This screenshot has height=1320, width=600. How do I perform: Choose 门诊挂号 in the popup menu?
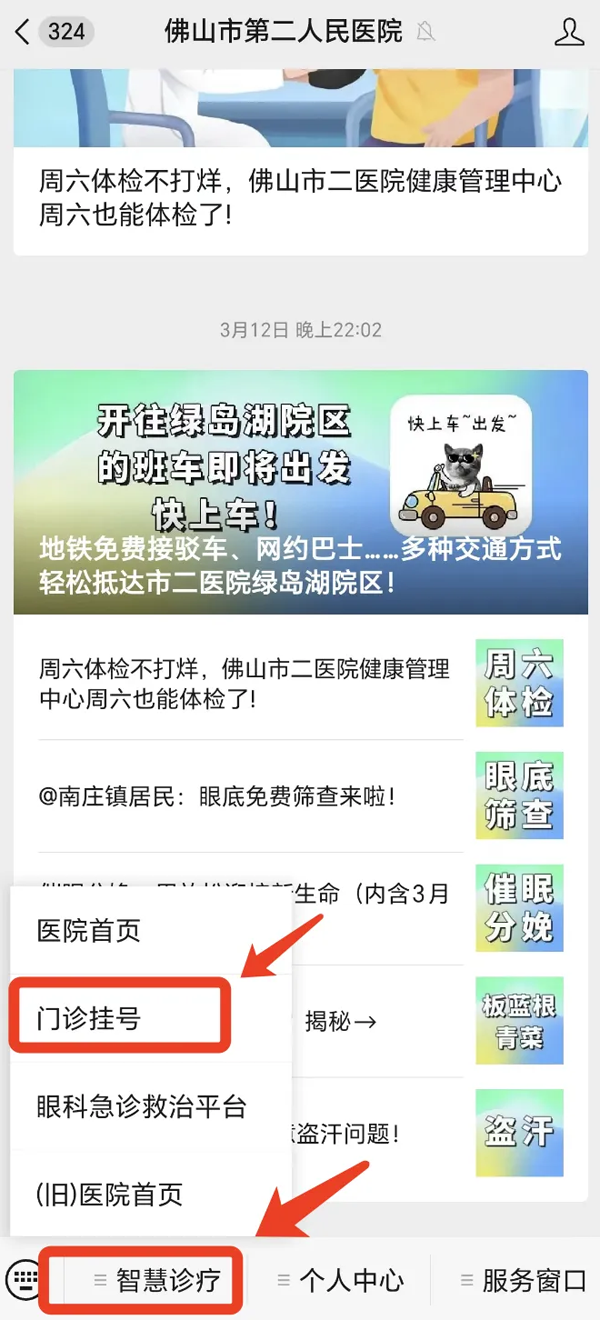[89, 1019]
